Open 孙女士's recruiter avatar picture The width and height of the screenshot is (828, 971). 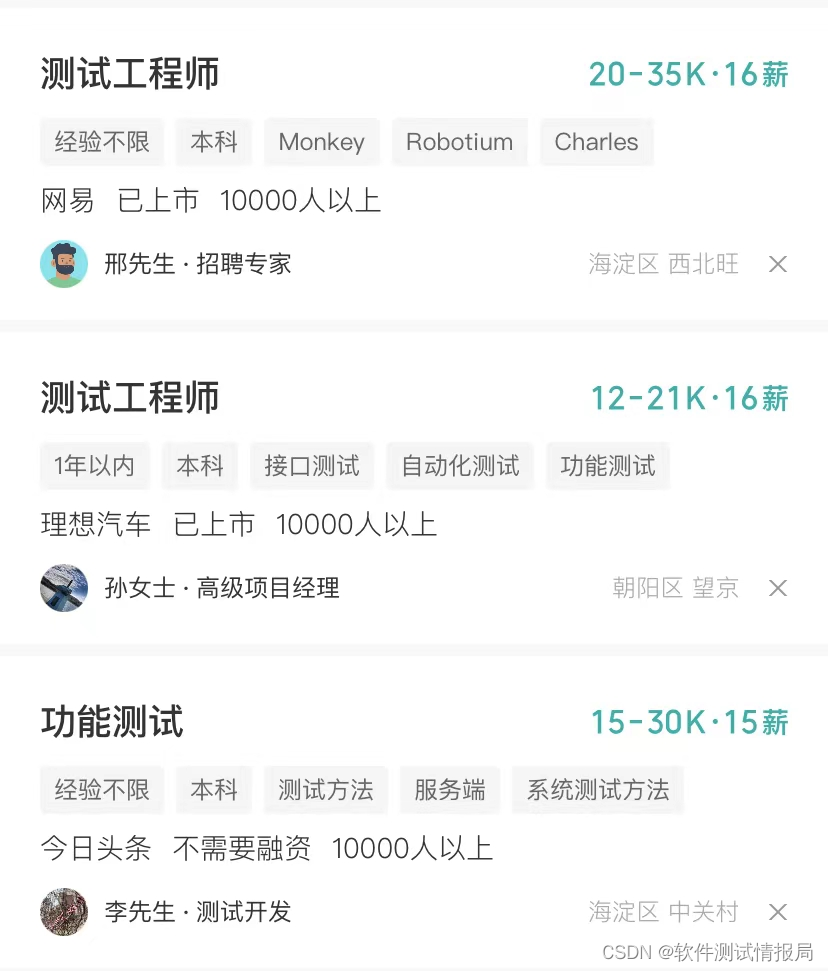click(64, 588)
